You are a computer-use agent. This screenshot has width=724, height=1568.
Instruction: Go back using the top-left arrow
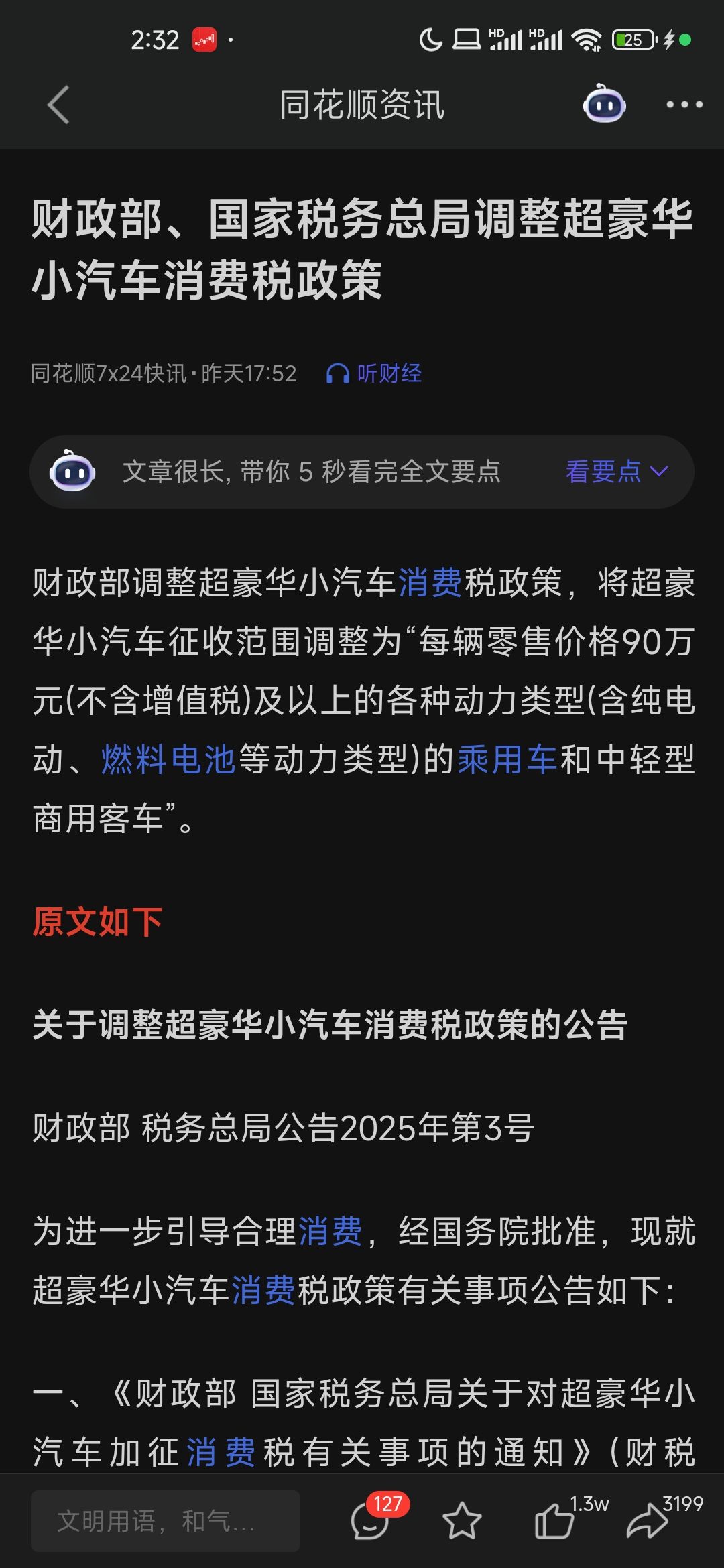pyautogui.click(x=58, y=105)
